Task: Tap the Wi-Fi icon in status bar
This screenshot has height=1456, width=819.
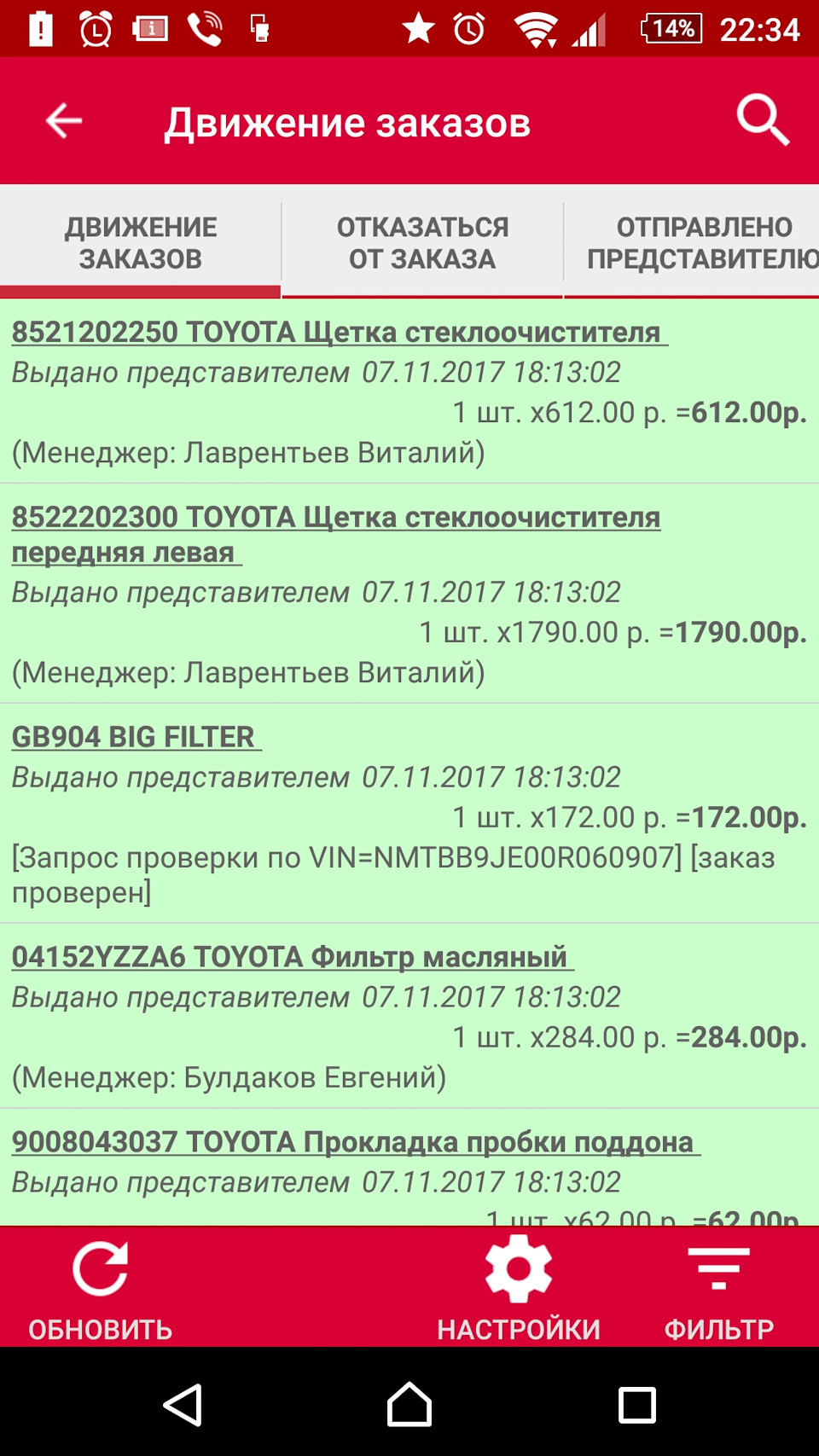Action: tap(533, 28)
